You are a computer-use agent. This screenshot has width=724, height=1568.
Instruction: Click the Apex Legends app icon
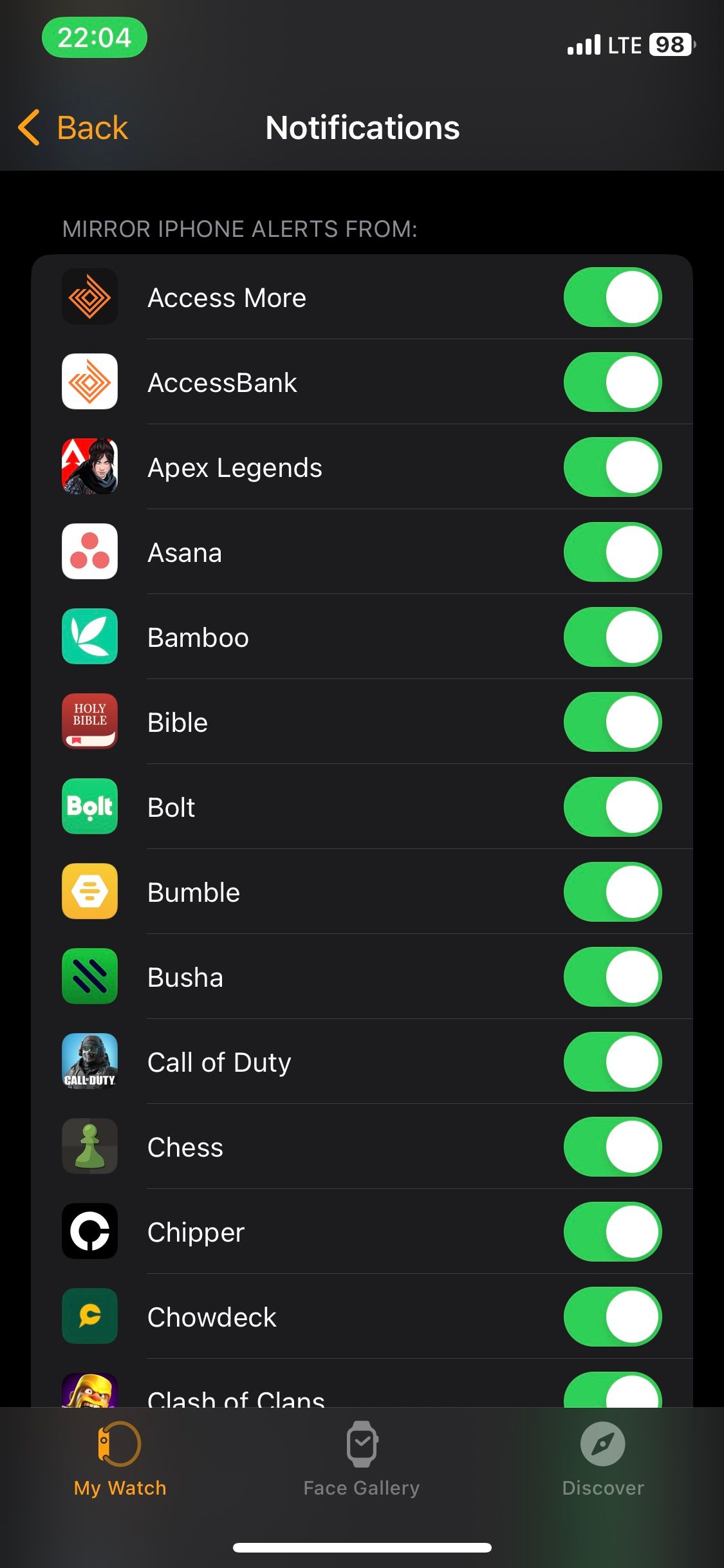pyautogui.click(x=89, y=467)
